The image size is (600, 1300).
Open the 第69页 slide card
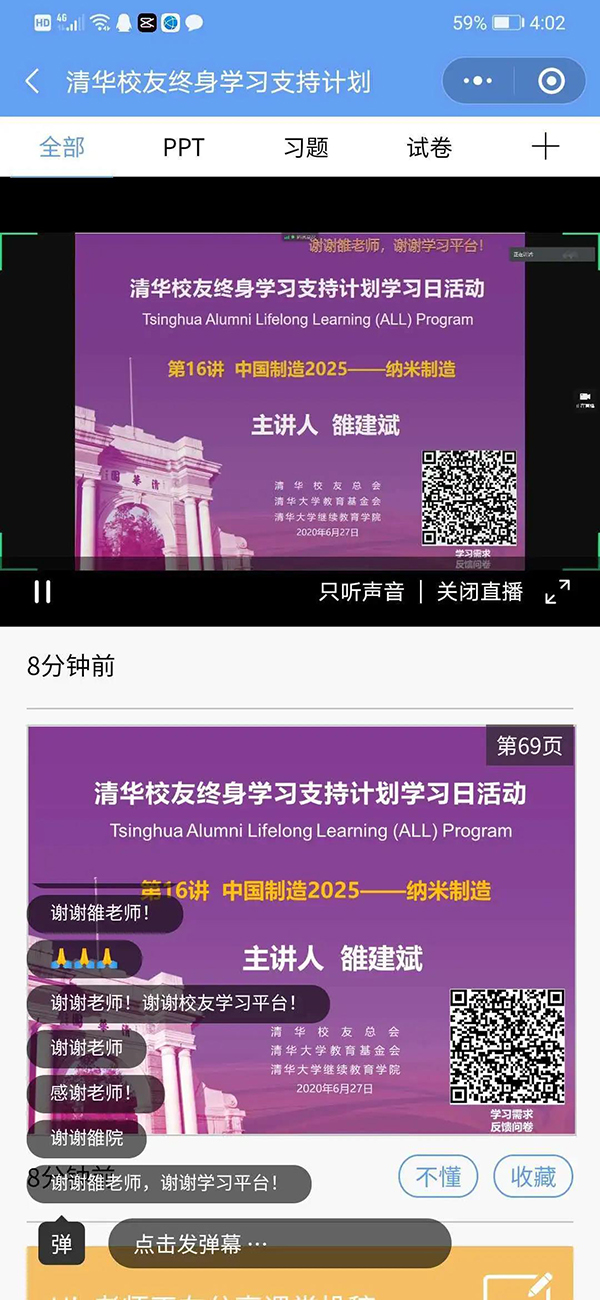pyautogui.click(x=300, y=930)
